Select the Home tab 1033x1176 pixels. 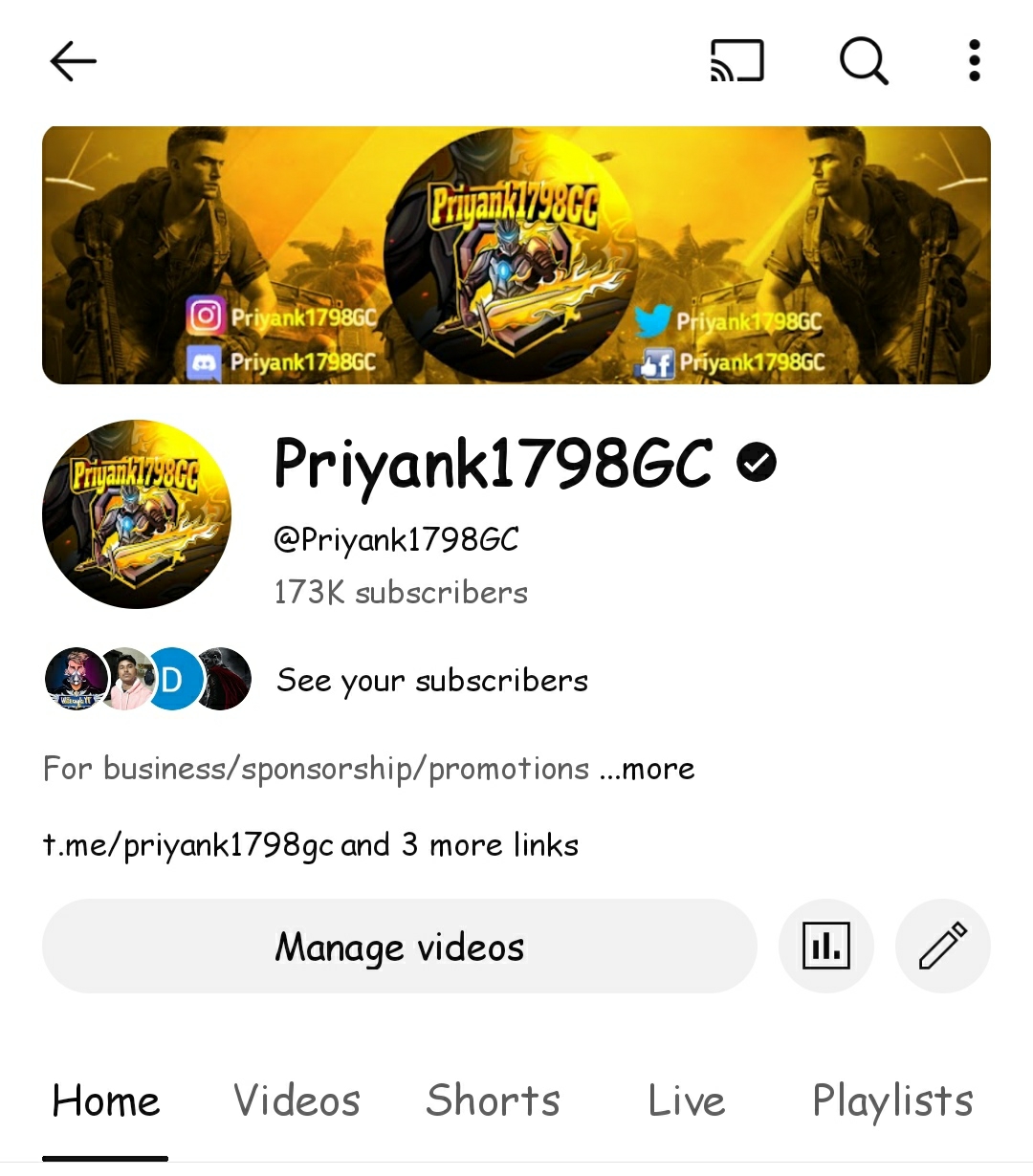tap(105, 1100)
